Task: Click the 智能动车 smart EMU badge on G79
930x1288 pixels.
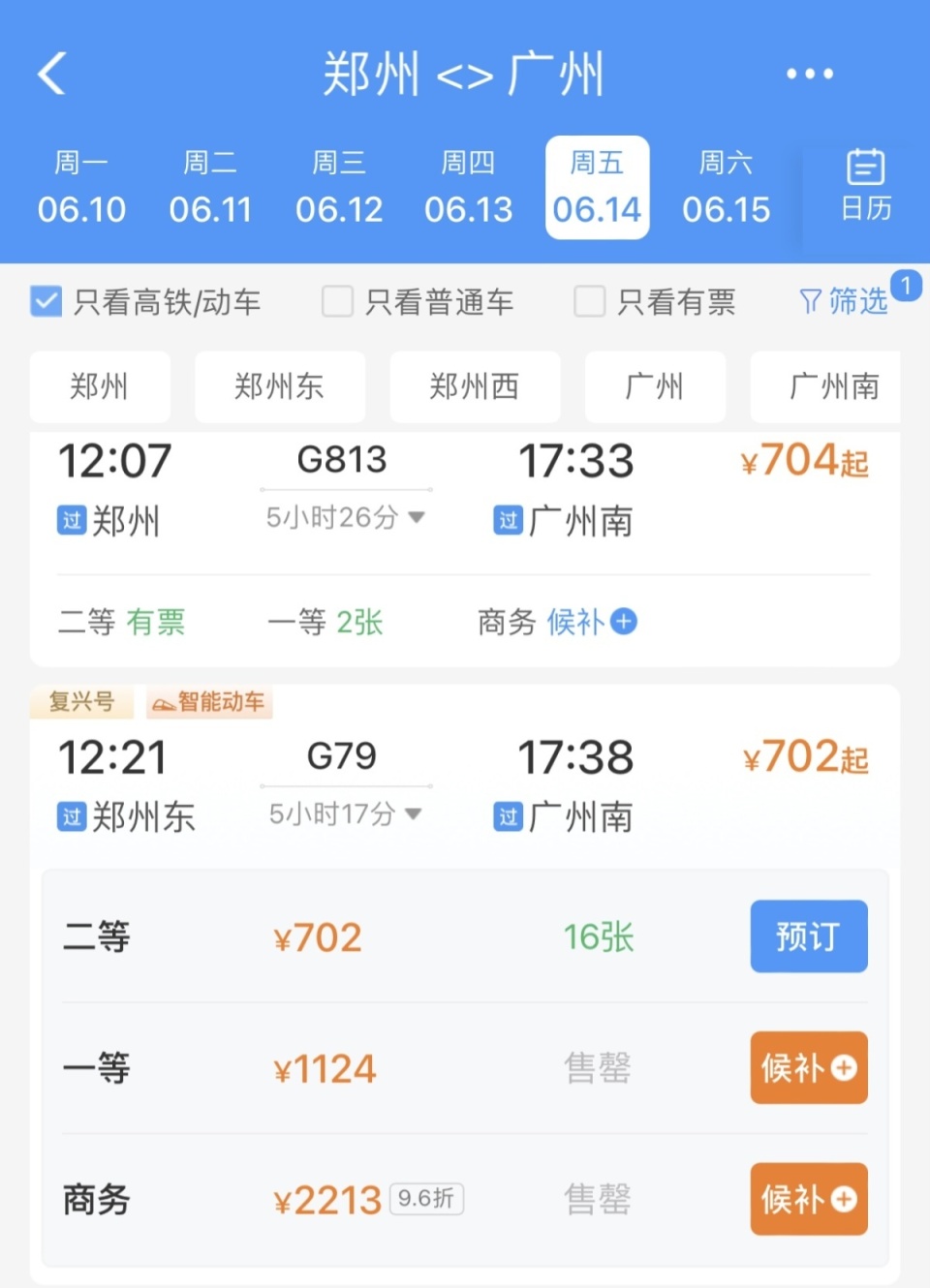Action: point(208,702)
